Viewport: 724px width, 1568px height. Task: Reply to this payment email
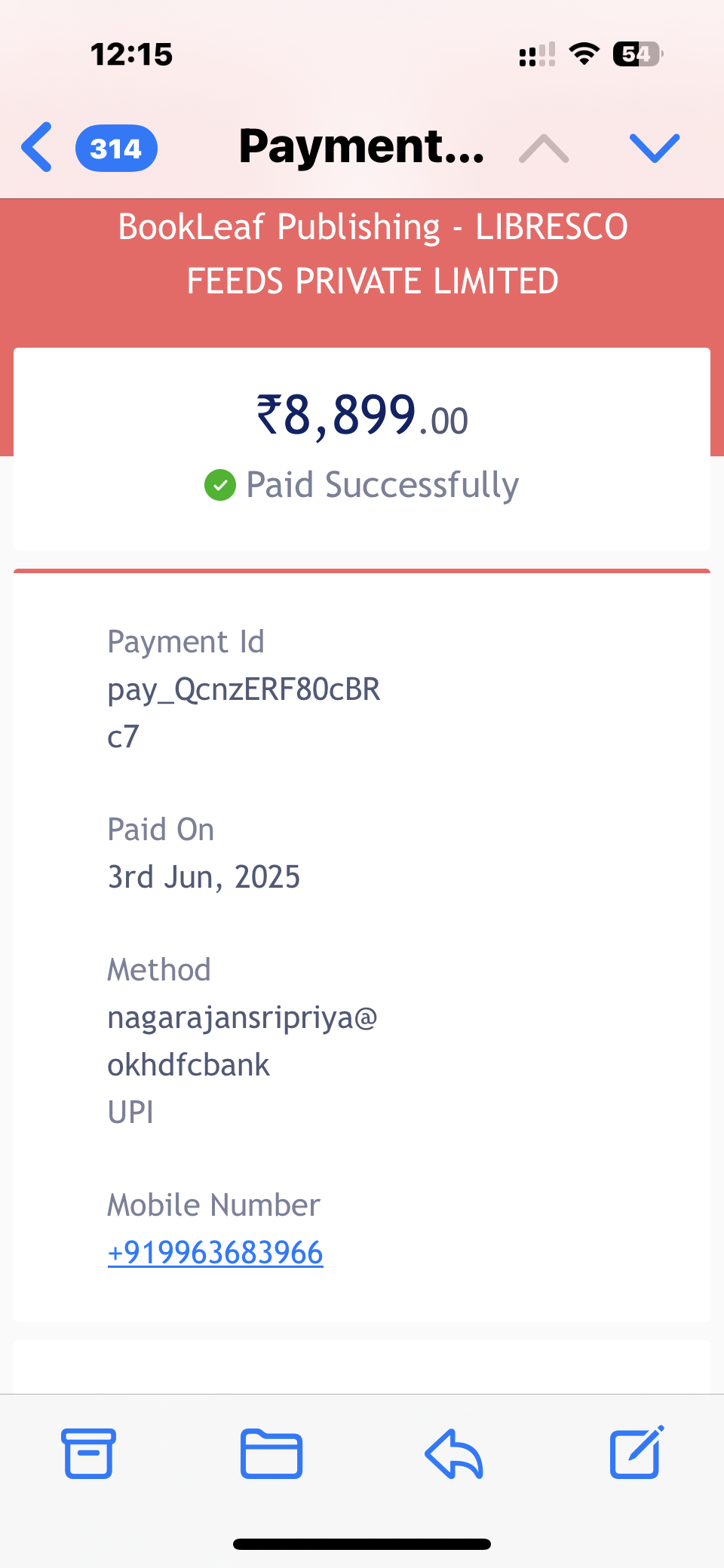coord(454,1453)
